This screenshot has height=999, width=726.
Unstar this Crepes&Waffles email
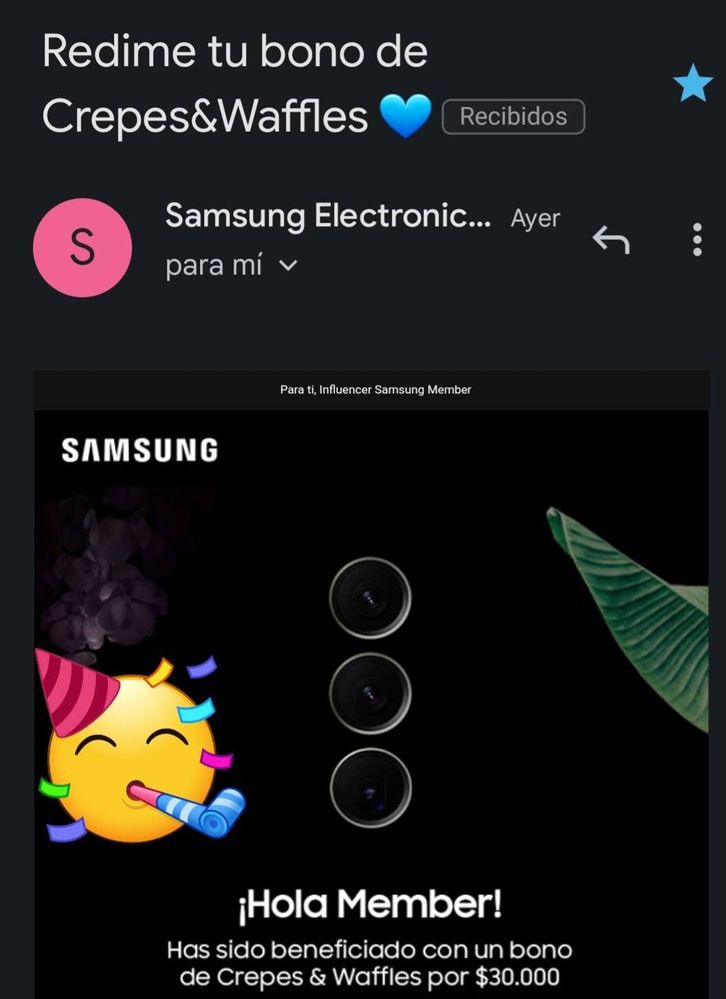click(692, 84)
